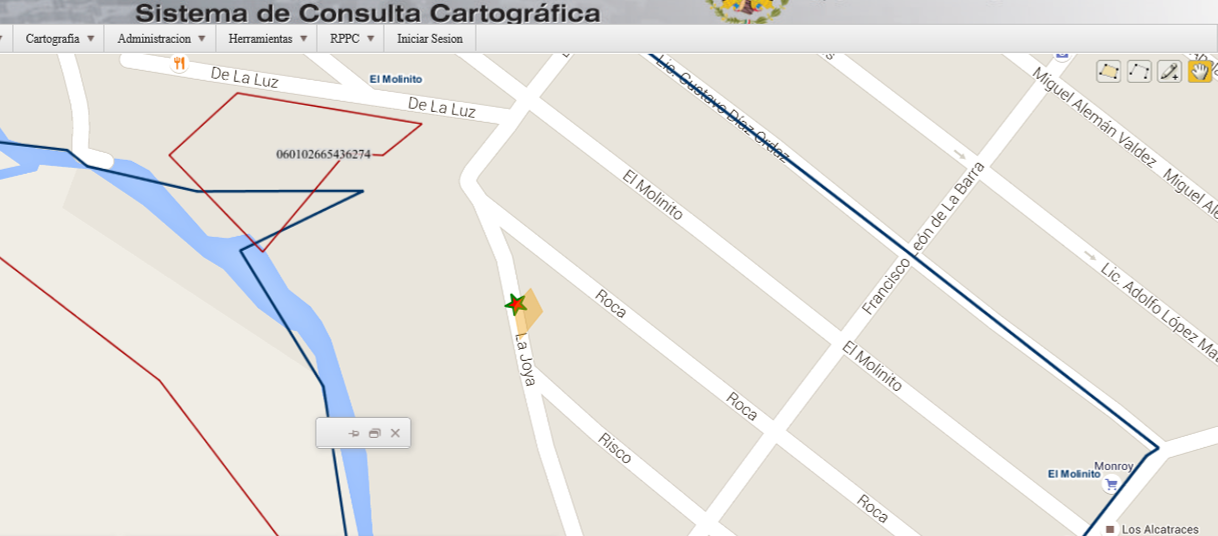Activate the hand pan tool
The height and width of the screenshot is (536, 1218).
click(1200, 71)
